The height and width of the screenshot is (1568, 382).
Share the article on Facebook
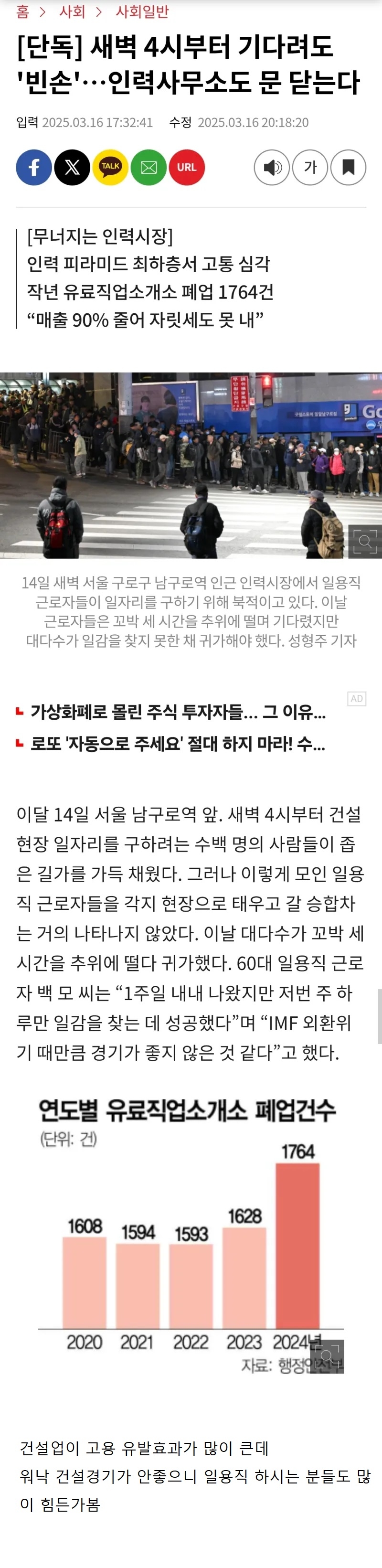click(34, 167)
